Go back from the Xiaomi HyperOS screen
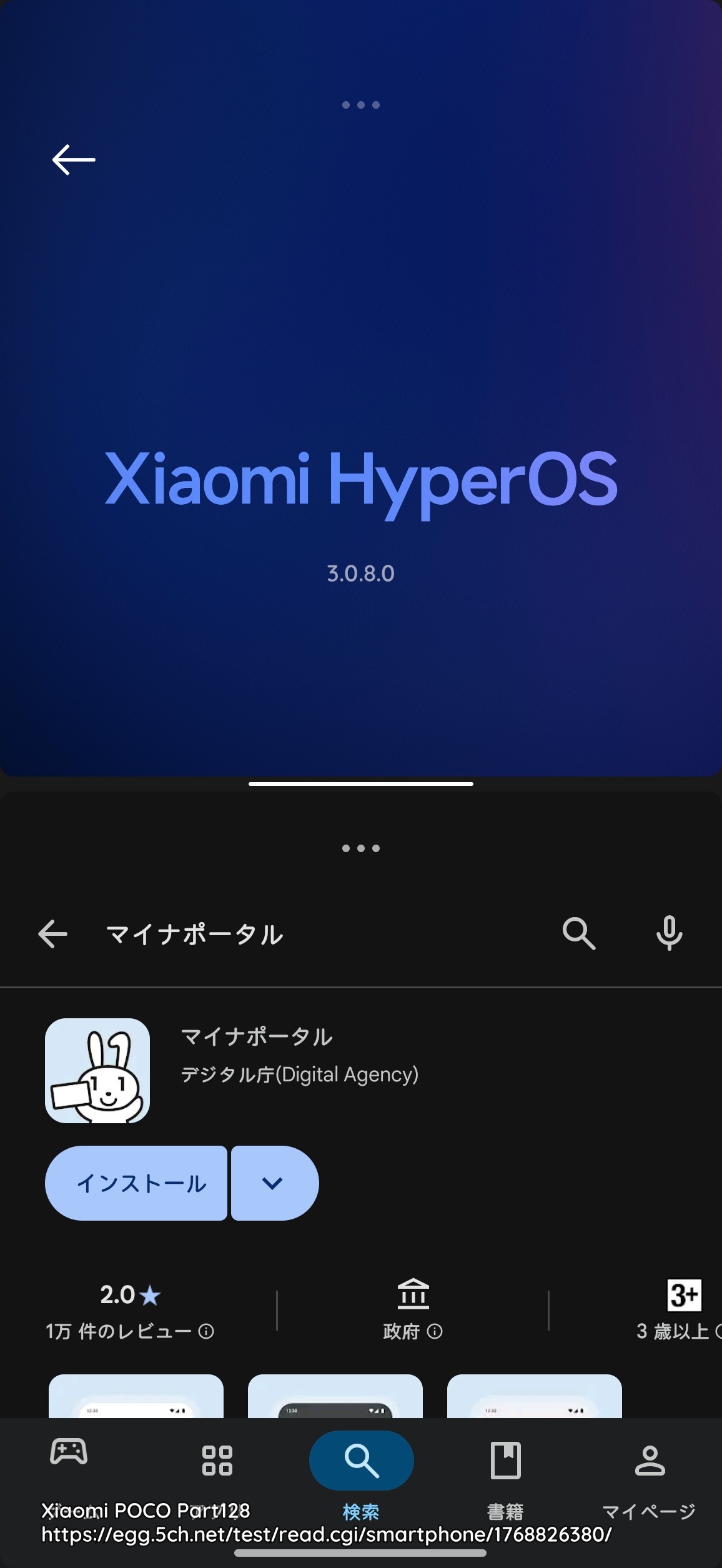 point(74,160)
